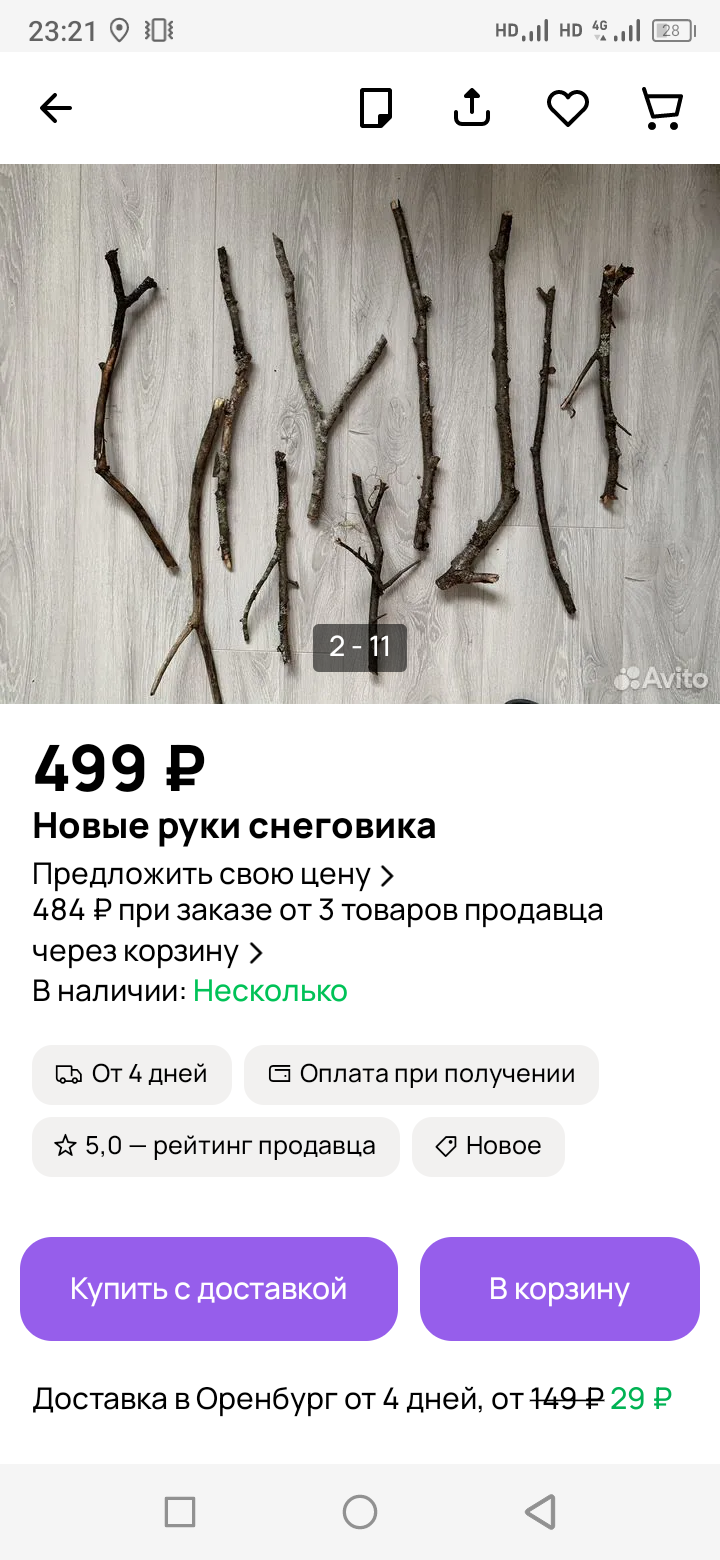Tap the "Новое" condition chip
This screenshot has height=1560, width=720.
tap(488, 1146)
